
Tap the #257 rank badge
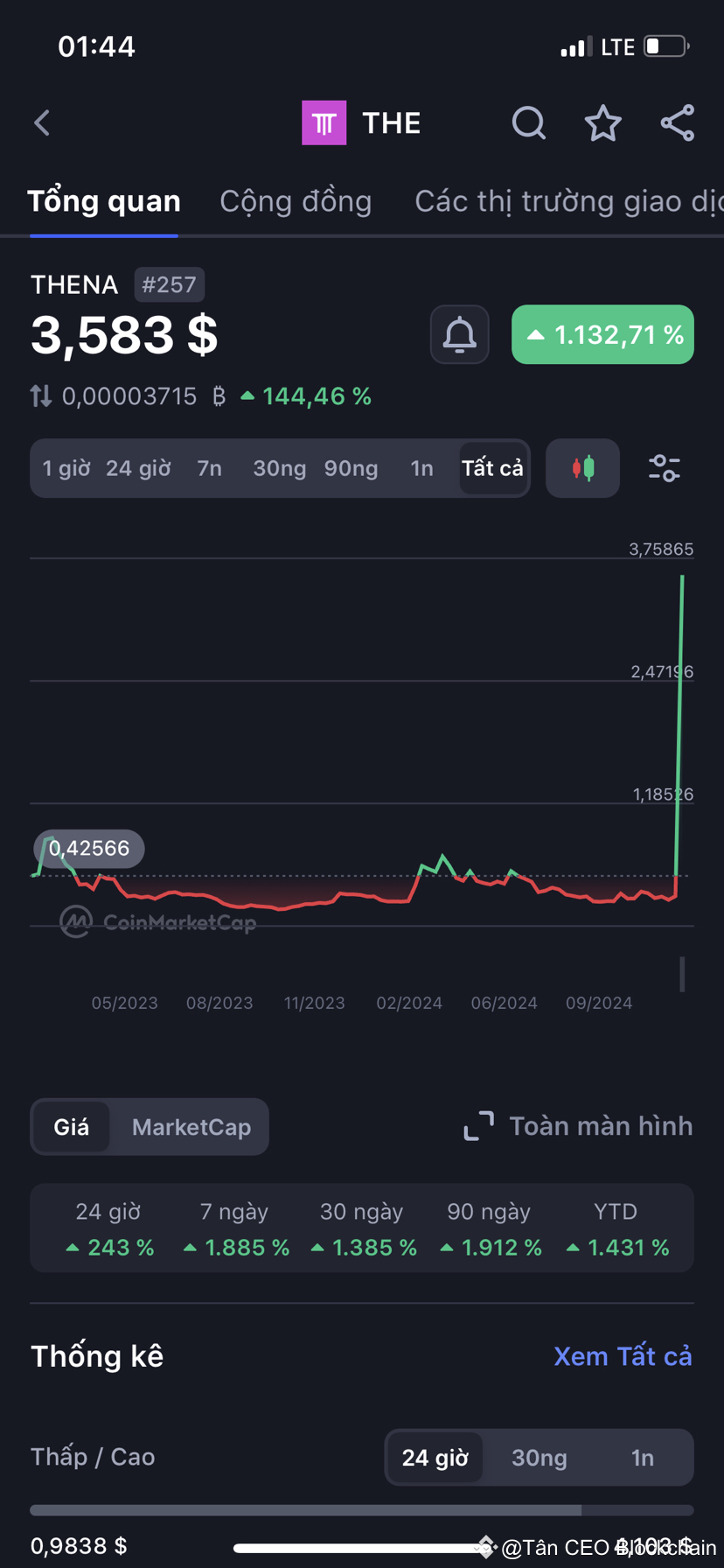[169, 284]
